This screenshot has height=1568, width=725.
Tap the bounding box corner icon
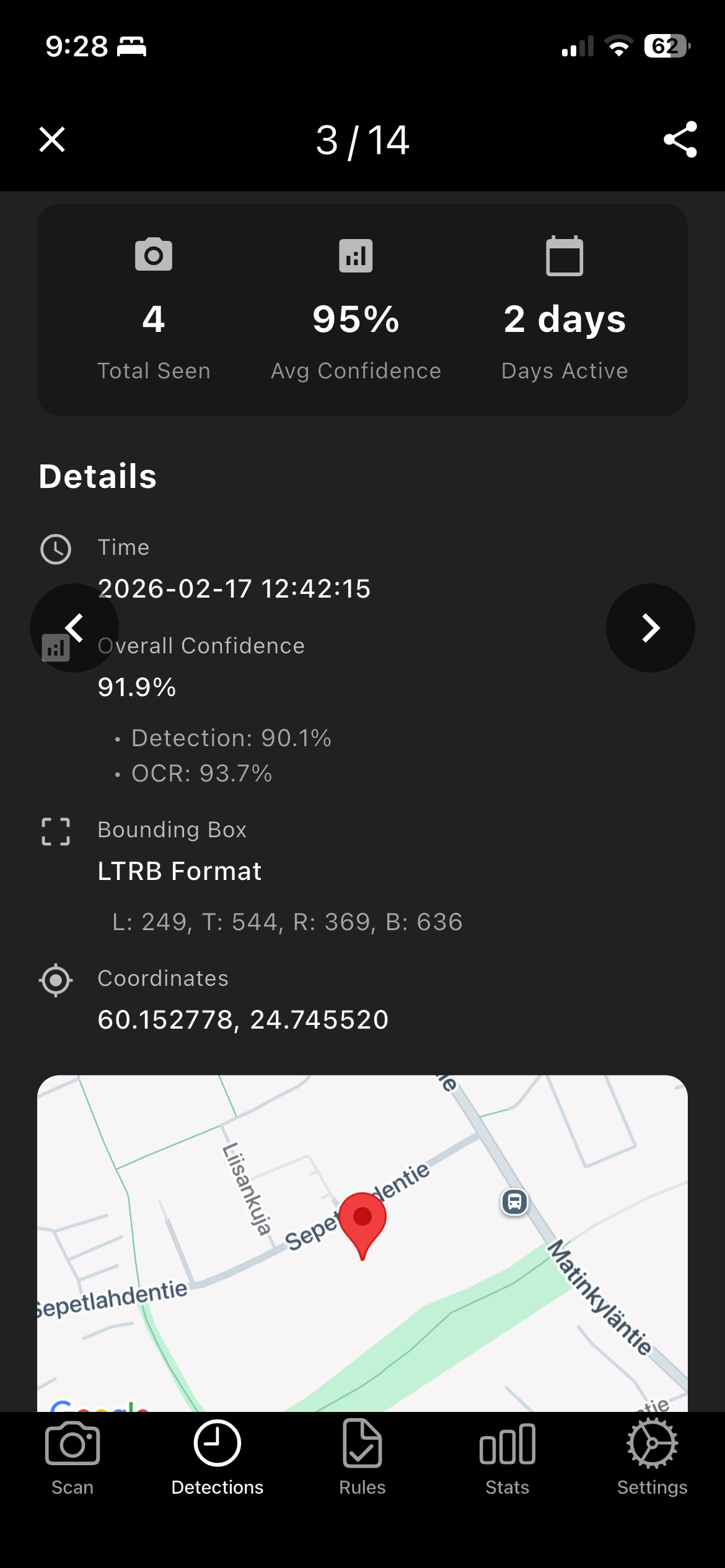tap(56, 832)
